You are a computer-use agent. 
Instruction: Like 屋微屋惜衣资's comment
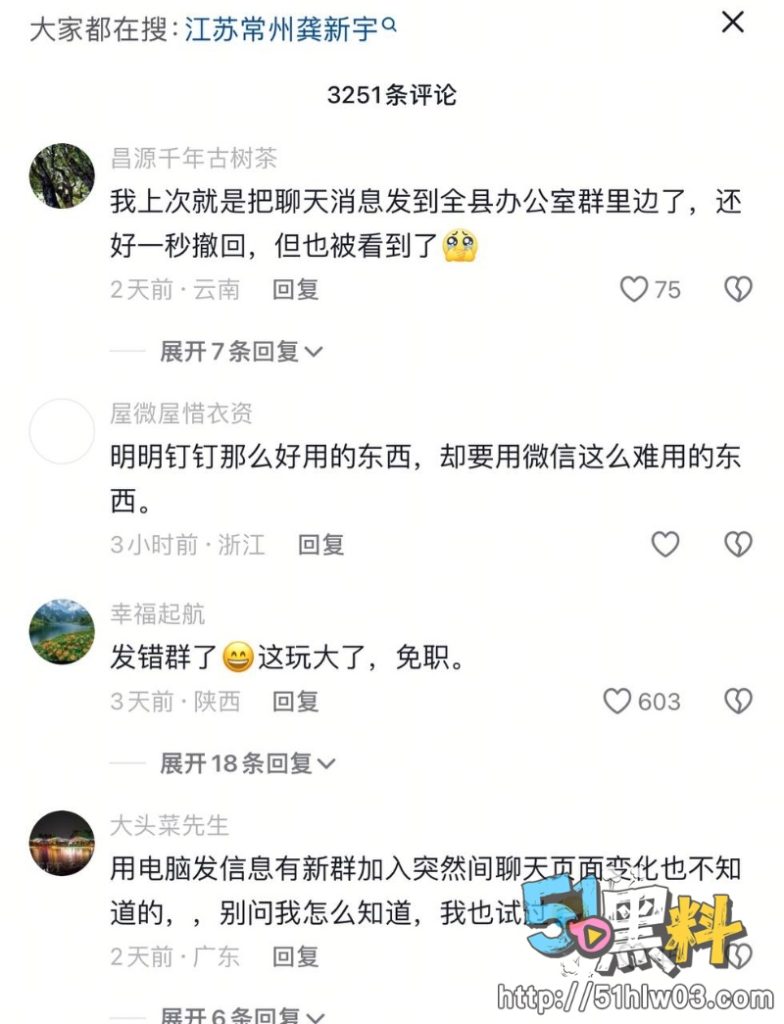[x=665, y=544]
